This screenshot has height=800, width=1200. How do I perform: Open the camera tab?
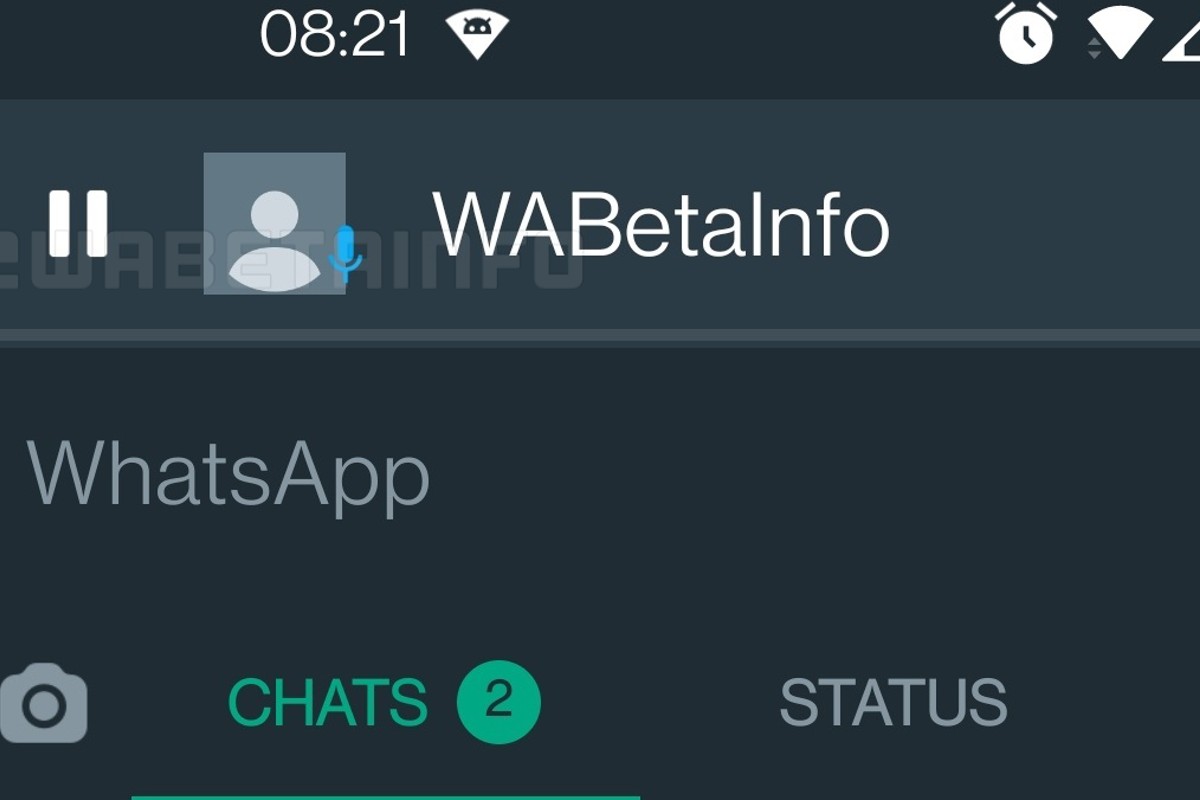(x=44, y=703)
